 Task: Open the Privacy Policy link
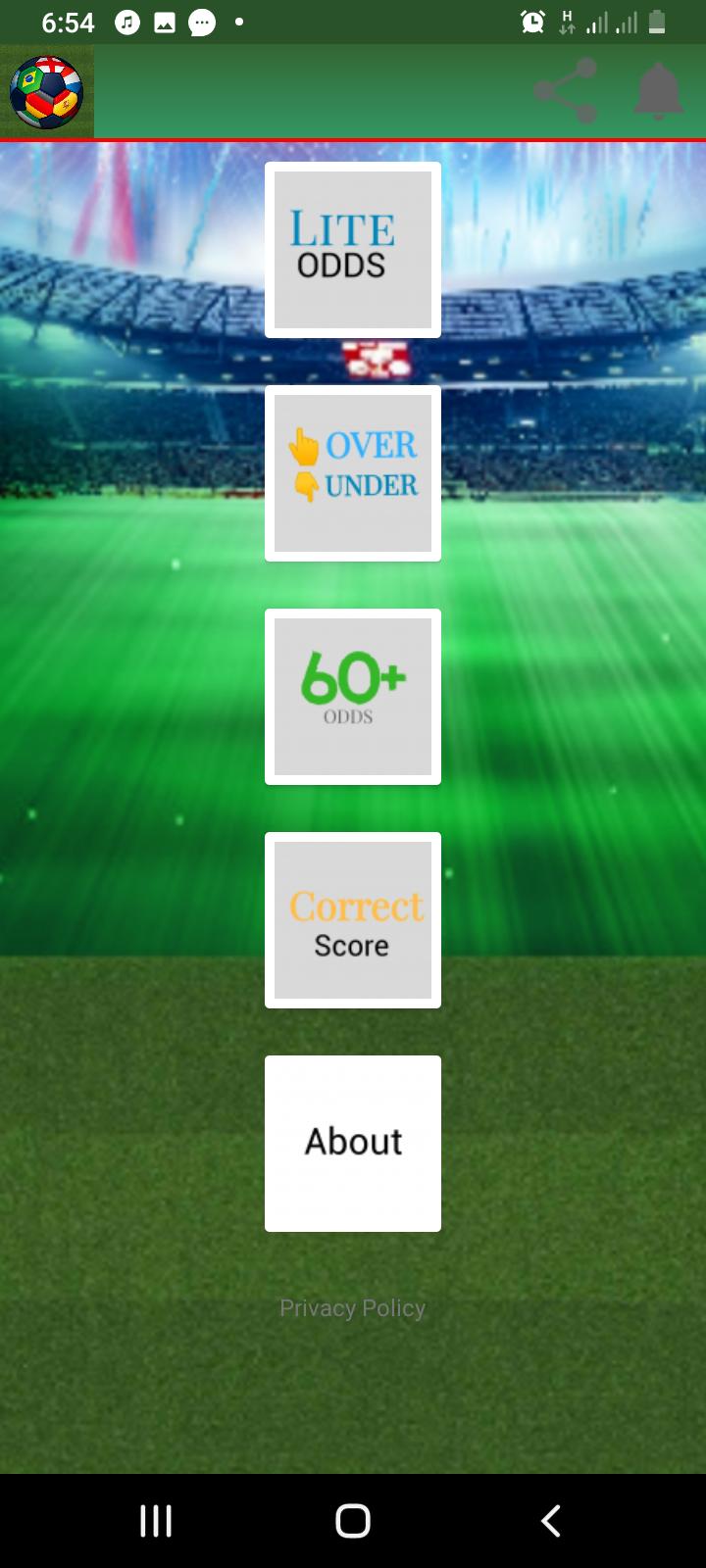353,1308
